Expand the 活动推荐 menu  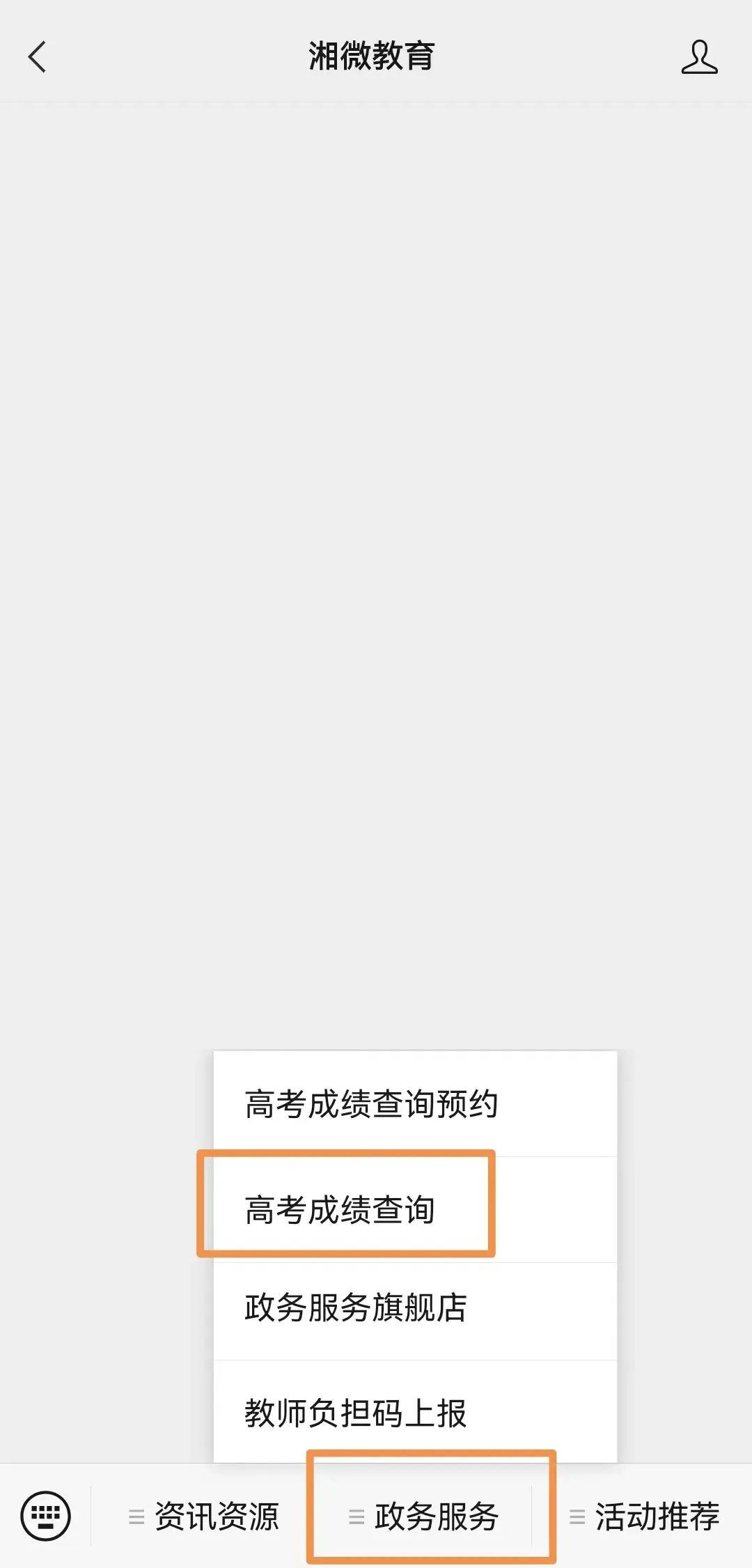[643, 1516]
